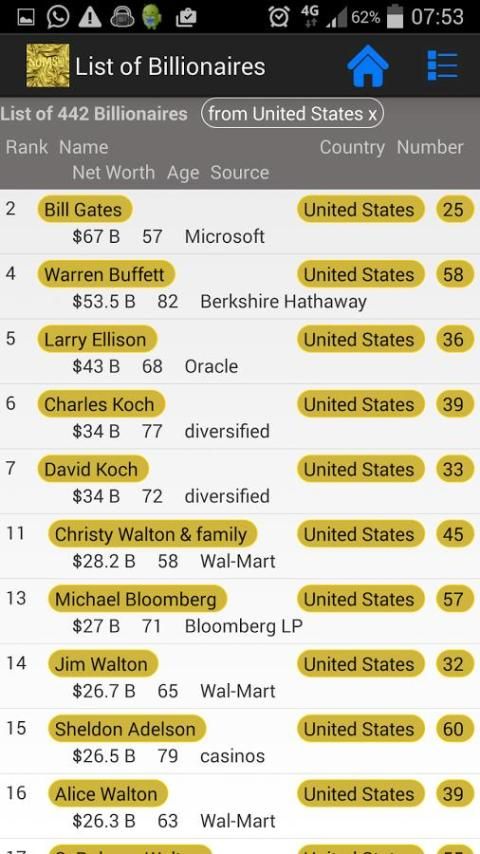Image resolution: width=480 pixels, height=854 pixels.
Task: Select number 36 chip beside Larry Ellison
Action: 454,339
